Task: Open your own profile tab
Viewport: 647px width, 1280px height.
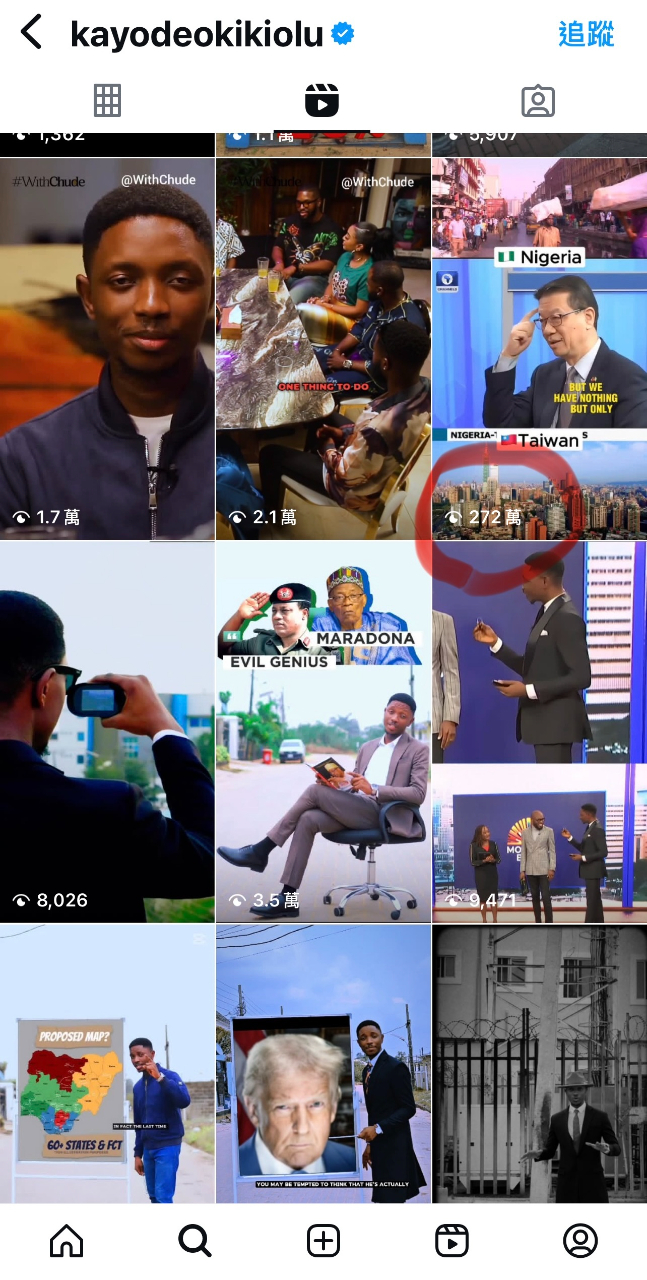Action: (580, 1241)
